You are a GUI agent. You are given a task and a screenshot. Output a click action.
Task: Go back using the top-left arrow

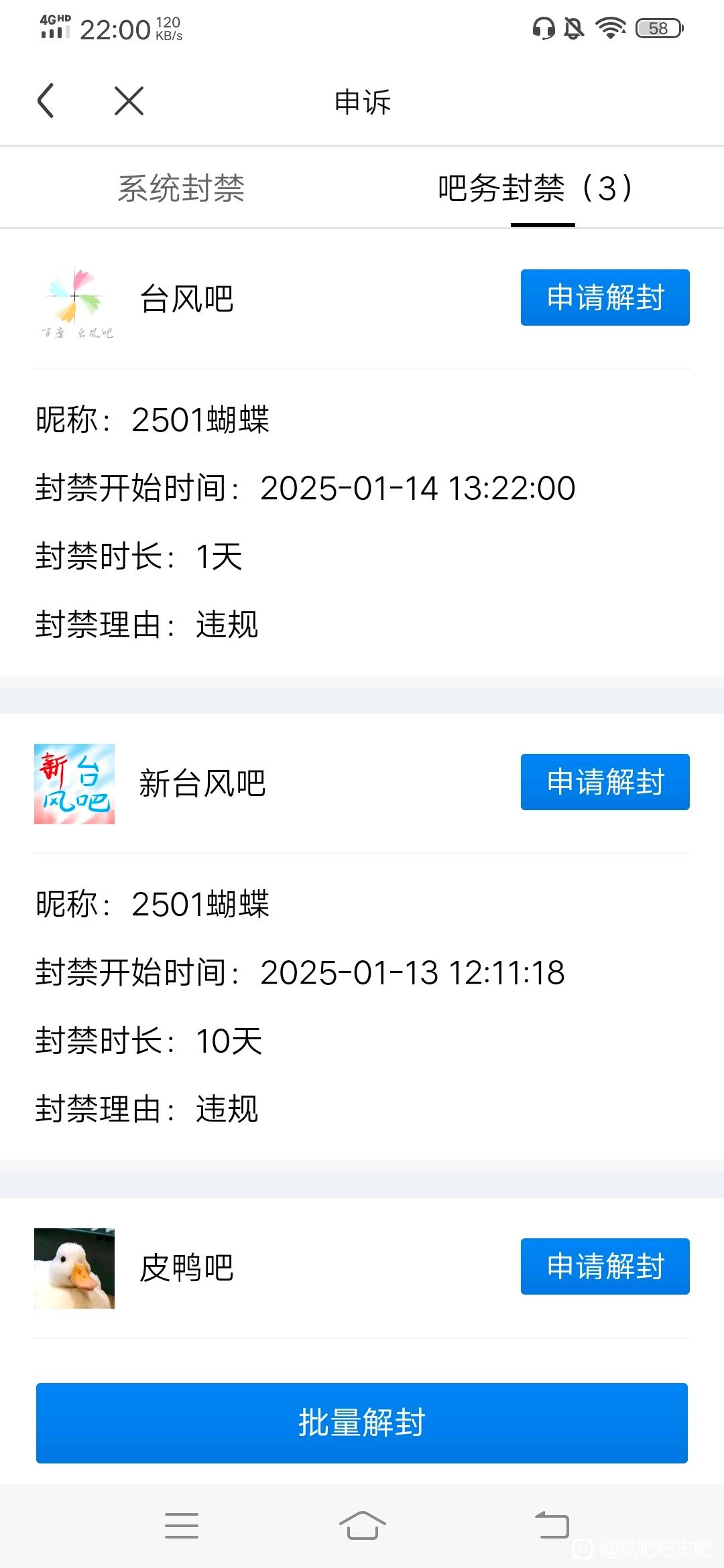(46, 101)
